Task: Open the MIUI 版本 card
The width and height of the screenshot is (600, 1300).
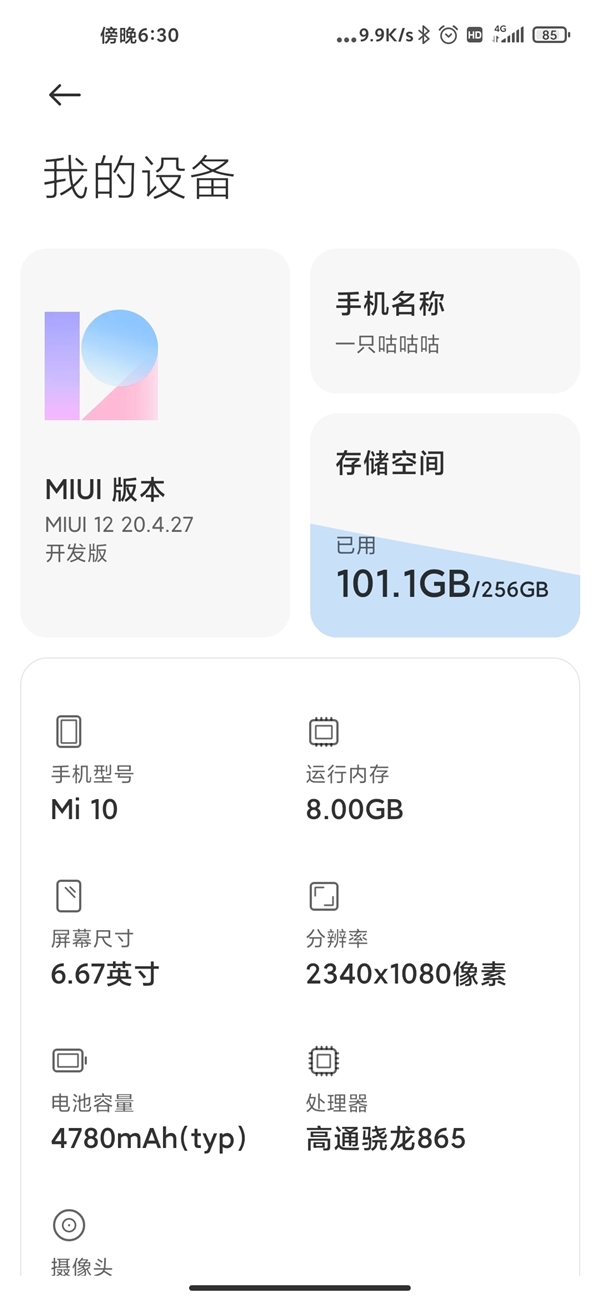Action: click(x=155, y=443)
